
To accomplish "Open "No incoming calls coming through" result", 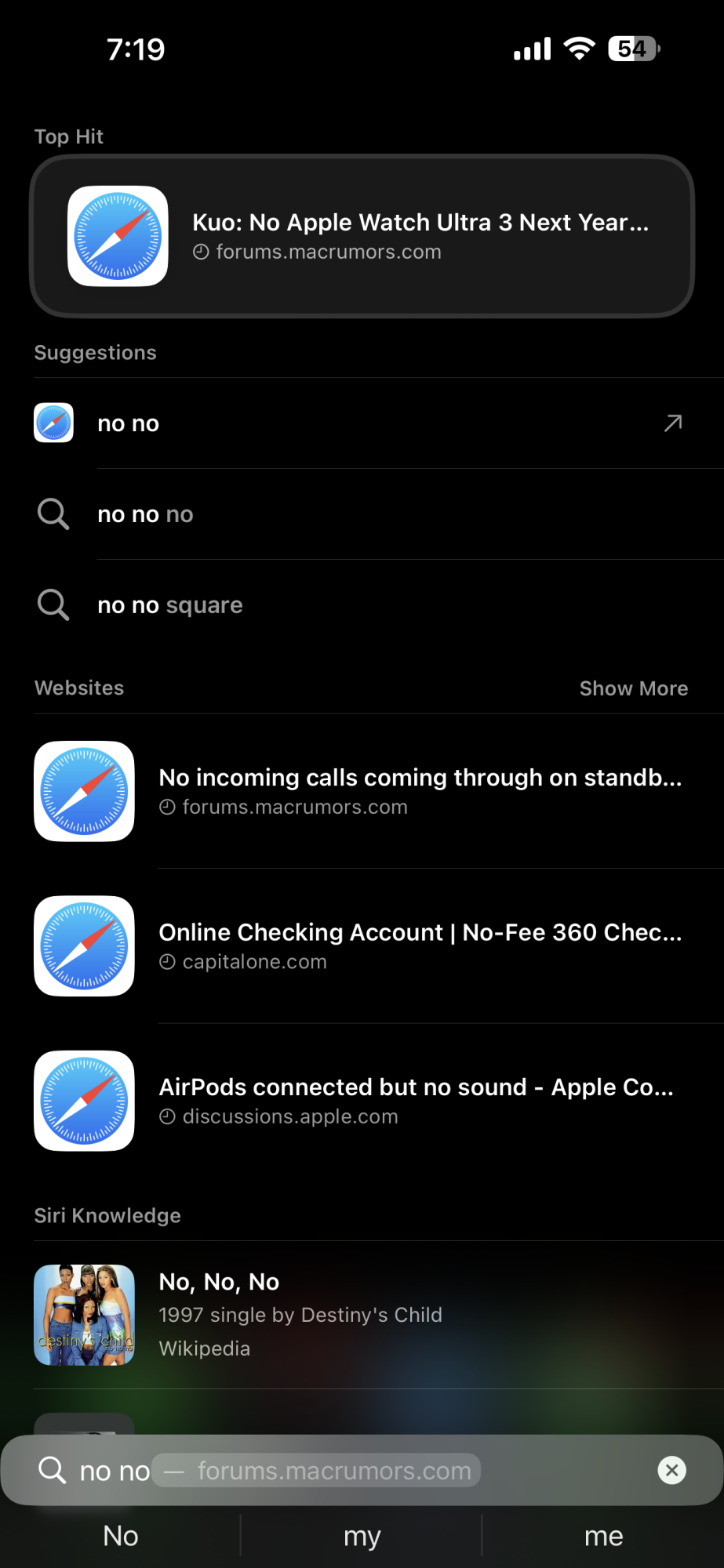I will [x=362, y=791].
